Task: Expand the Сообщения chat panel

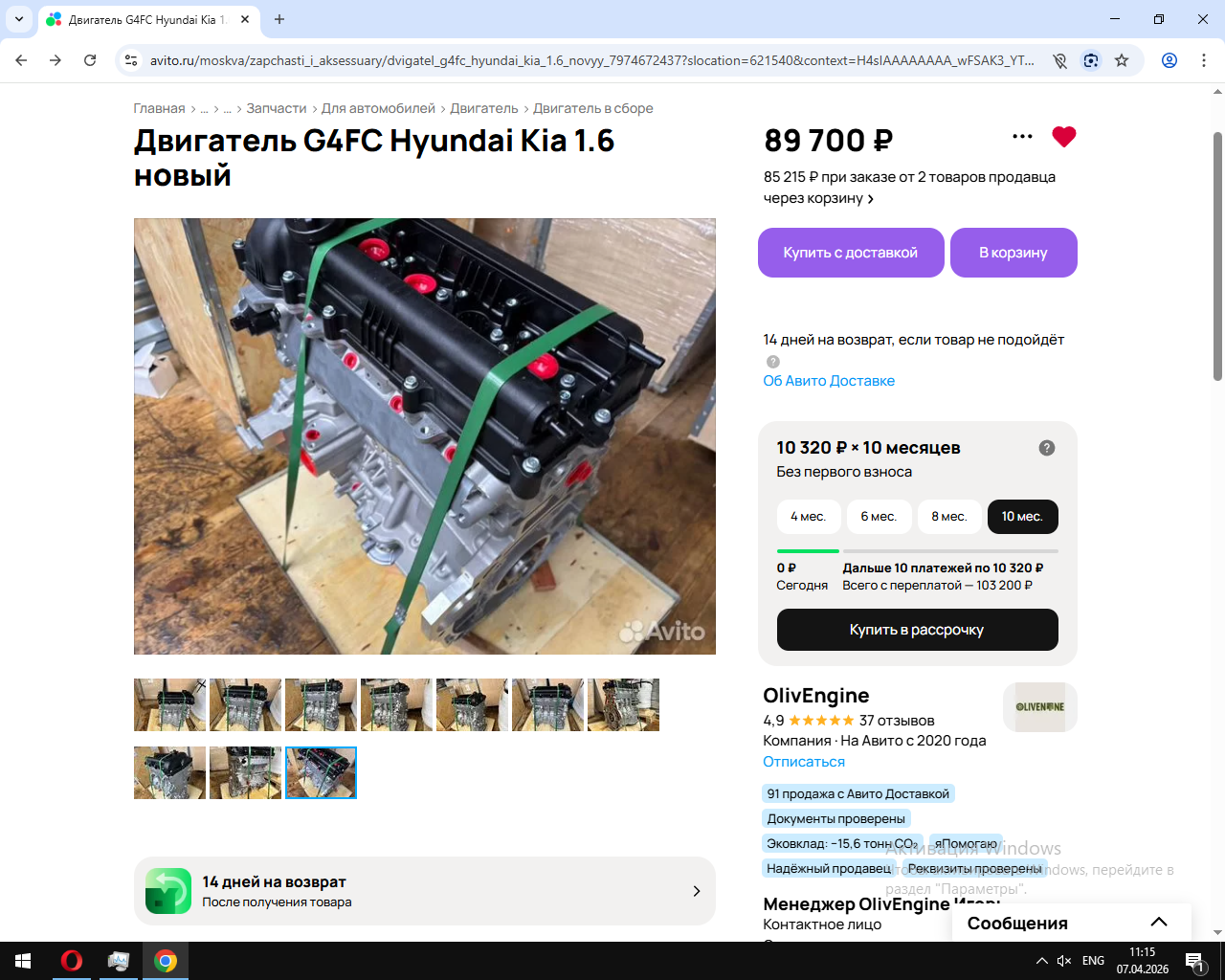Action: click(x=1159, y=923)
